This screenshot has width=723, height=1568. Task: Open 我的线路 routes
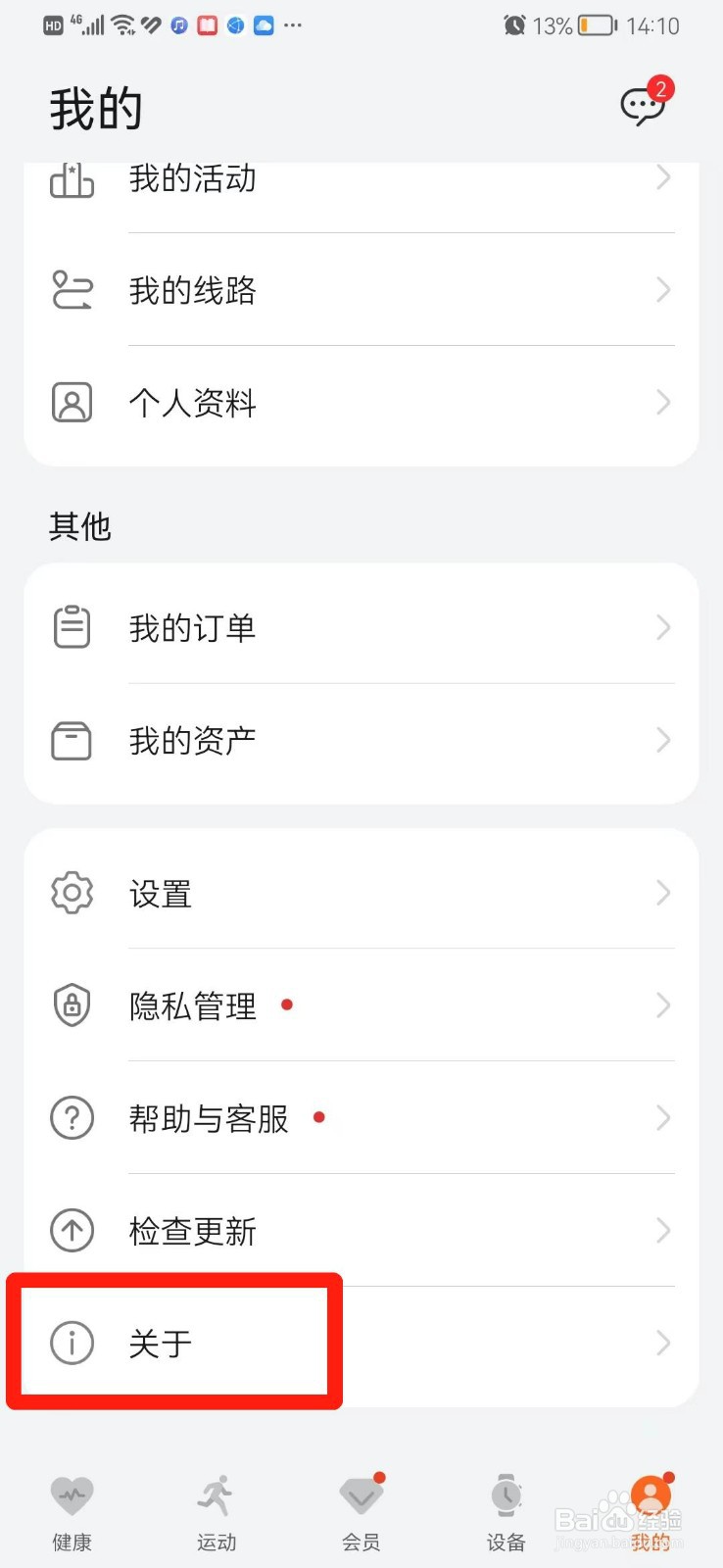point(361,290)
